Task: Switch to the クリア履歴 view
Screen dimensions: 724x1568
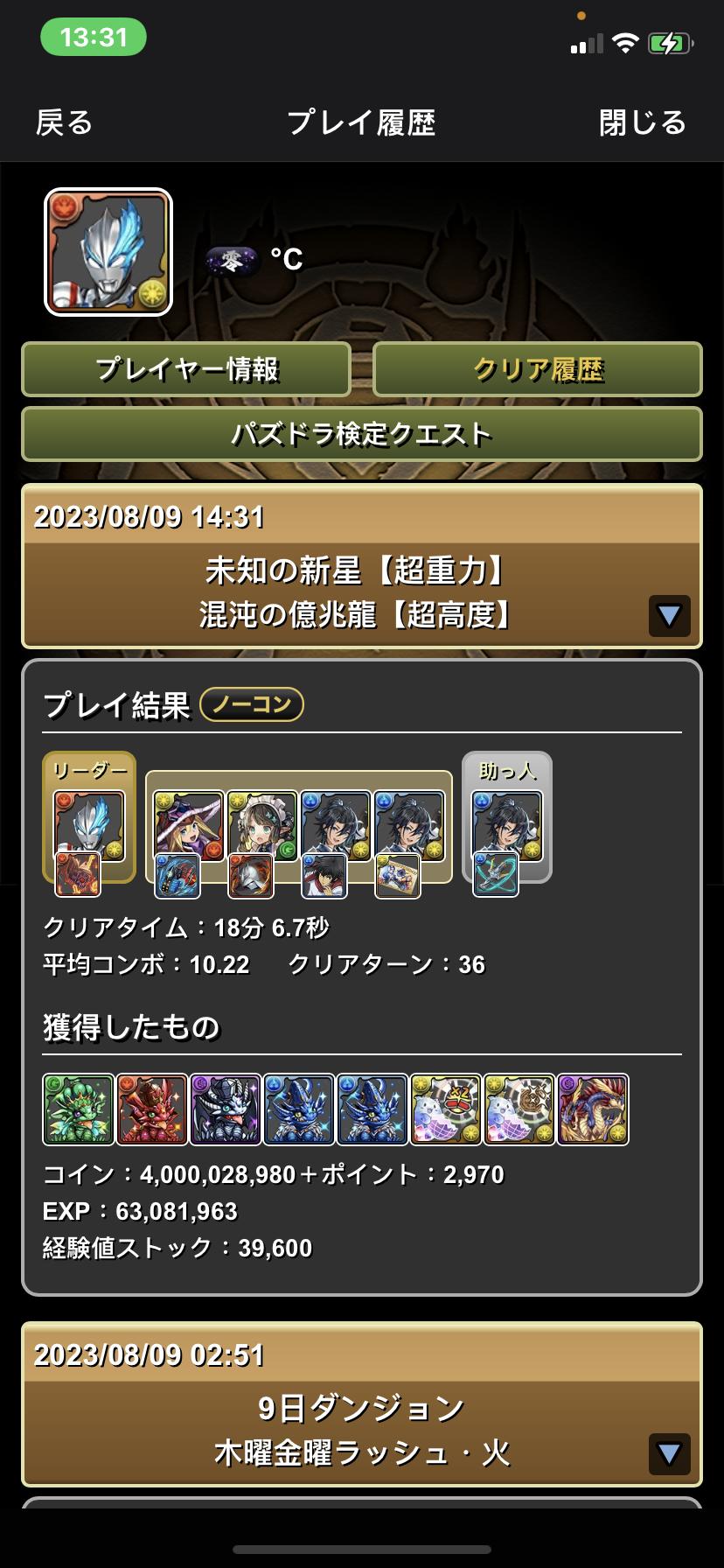Action: 538,369
